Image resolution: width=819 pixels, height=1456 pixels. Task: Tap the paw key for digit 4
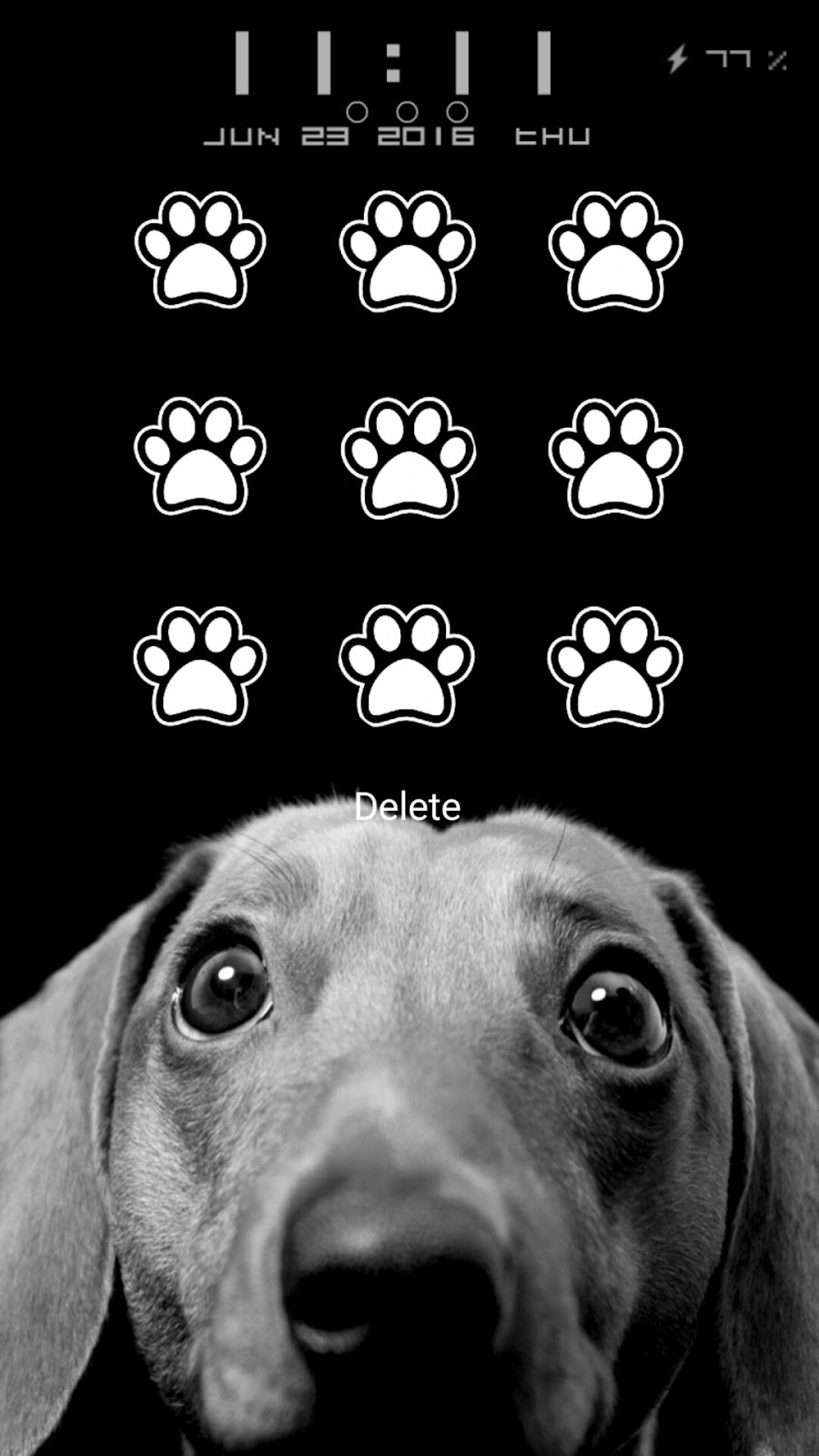tap(200, 457)
